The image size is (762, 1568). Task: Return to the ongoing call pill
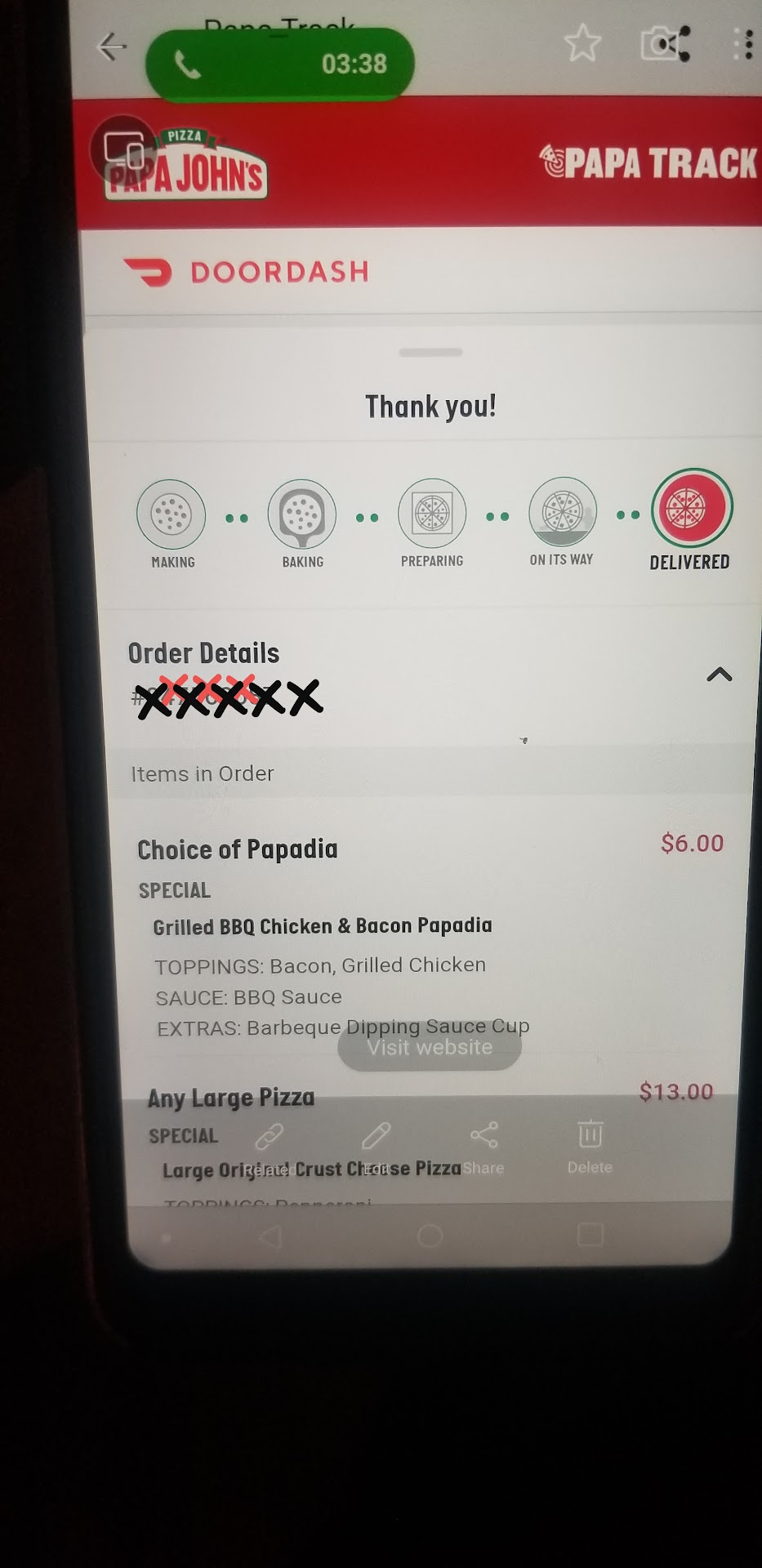tap(279, 65)
